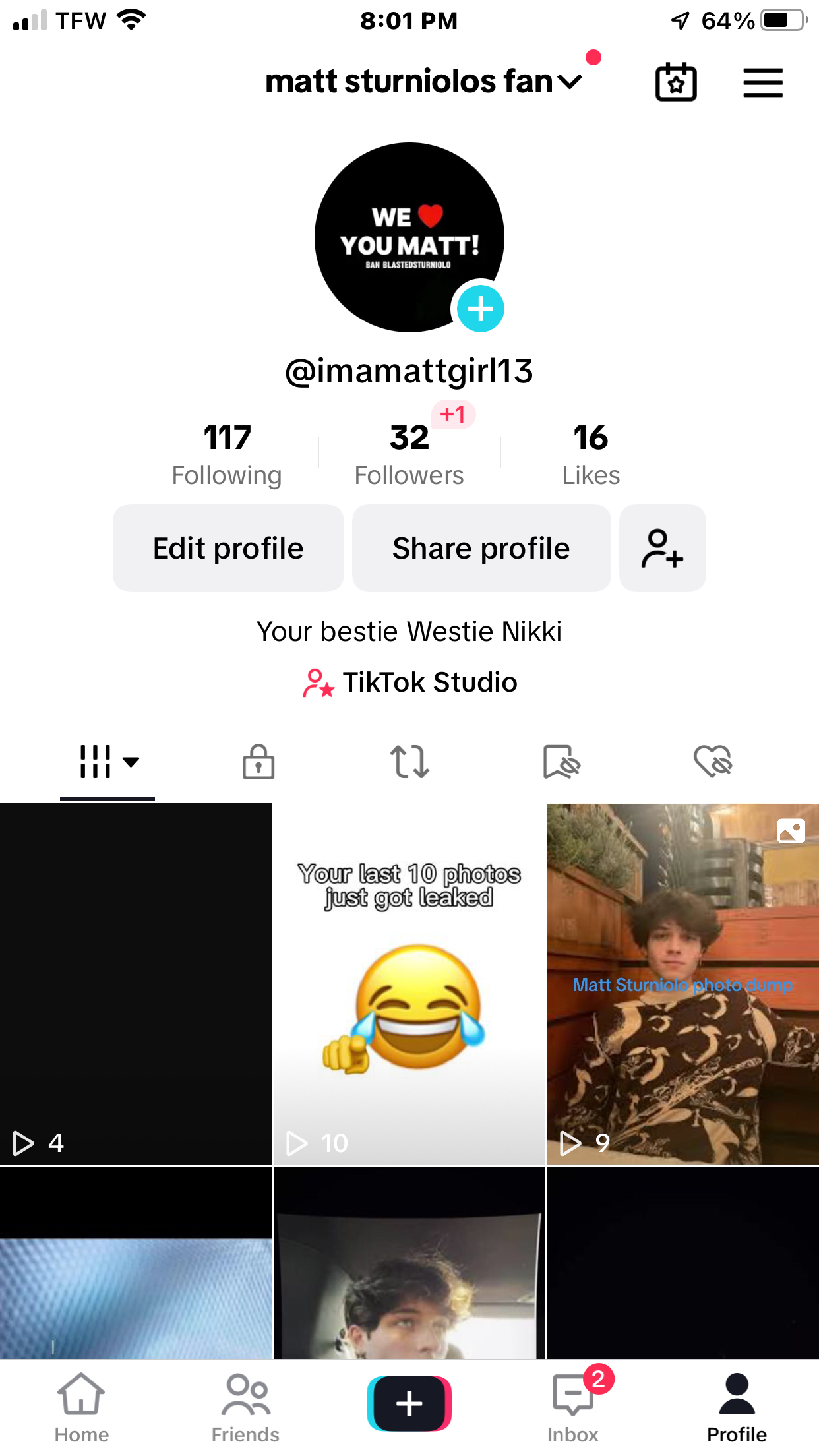
Task: Switch to the saved favorites tab
Action: (561, 762)
